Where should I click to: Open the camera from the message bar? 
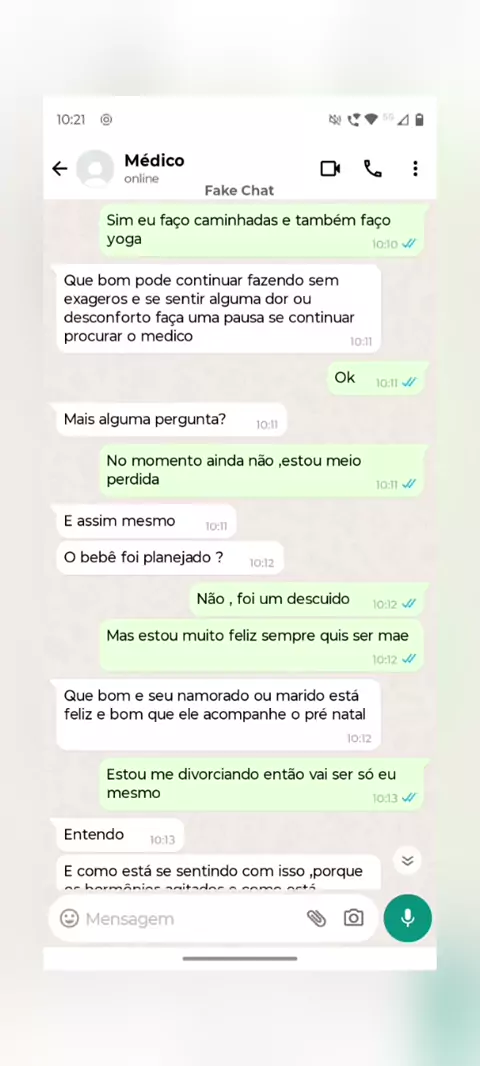click(x=354, y=918)
